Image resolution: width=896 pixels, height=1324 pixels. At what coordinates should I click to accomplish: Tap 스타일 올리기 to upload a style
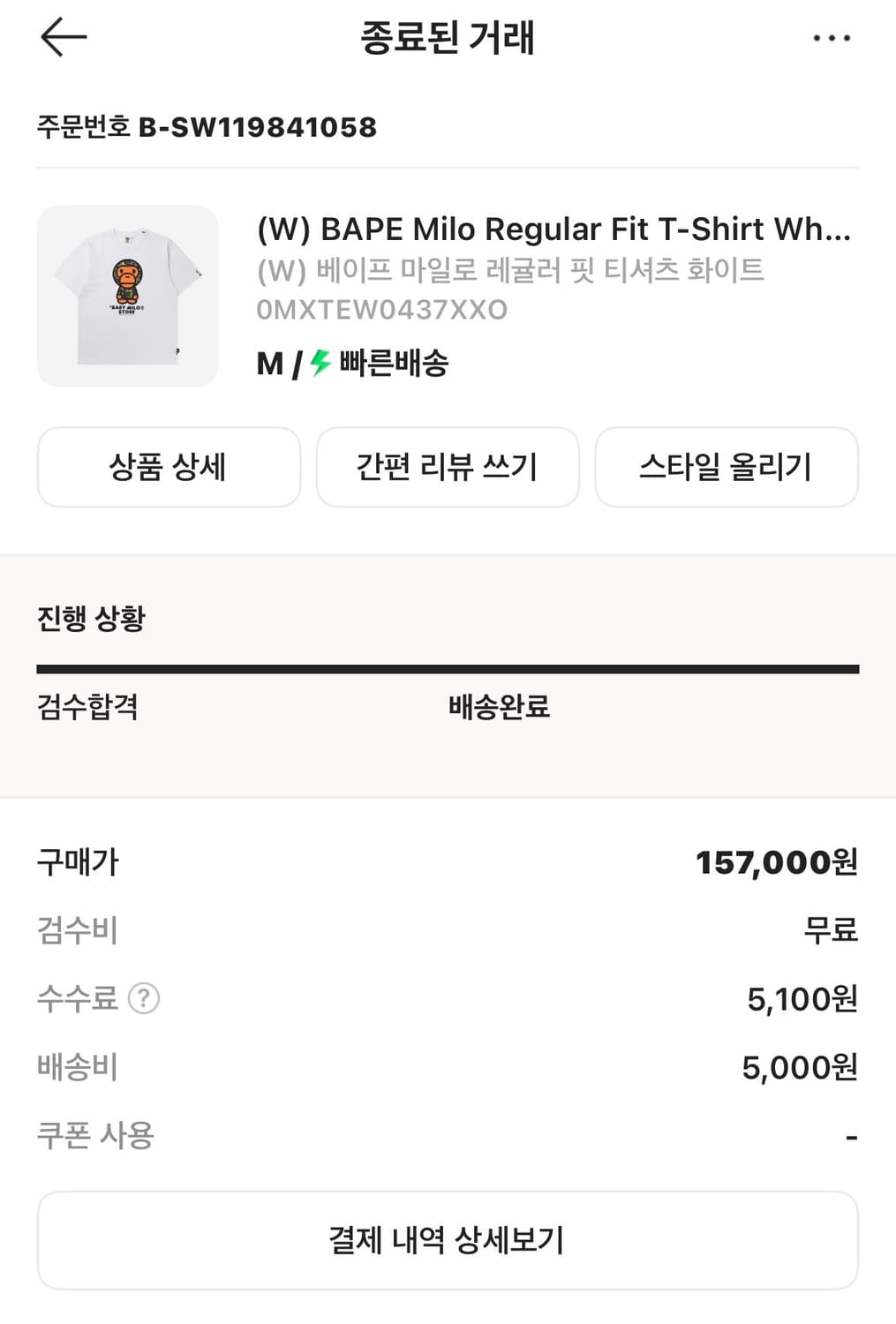(x=727, y=468)
